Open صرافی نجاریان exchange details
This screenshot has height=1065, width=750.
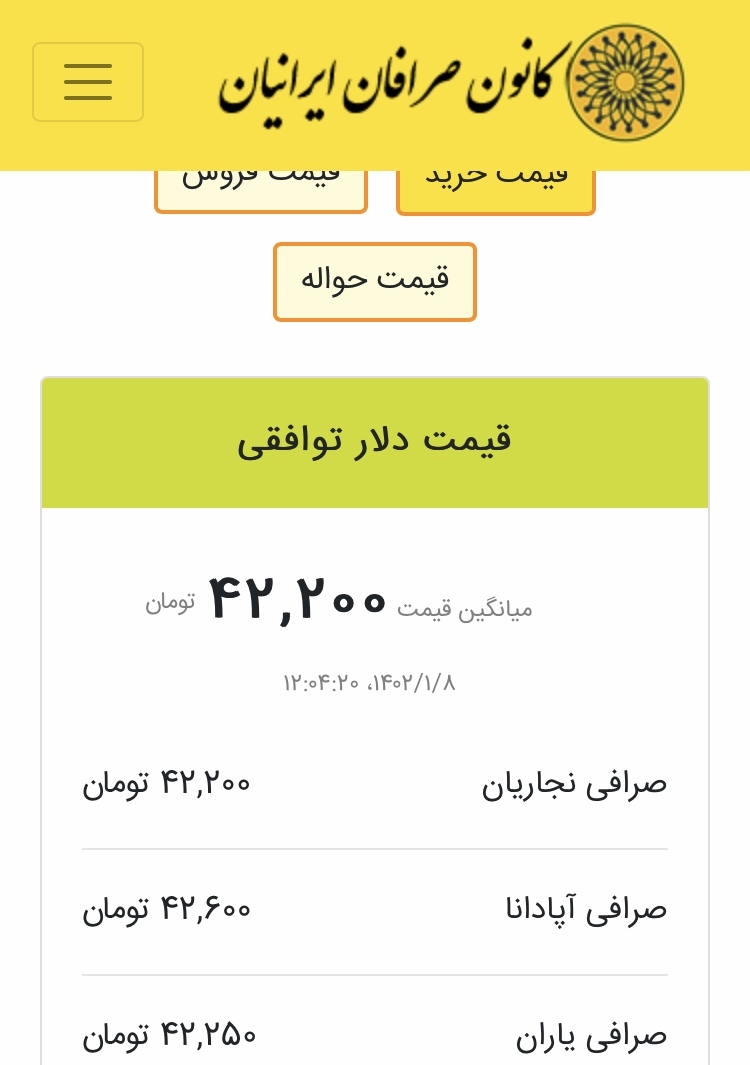573,784
